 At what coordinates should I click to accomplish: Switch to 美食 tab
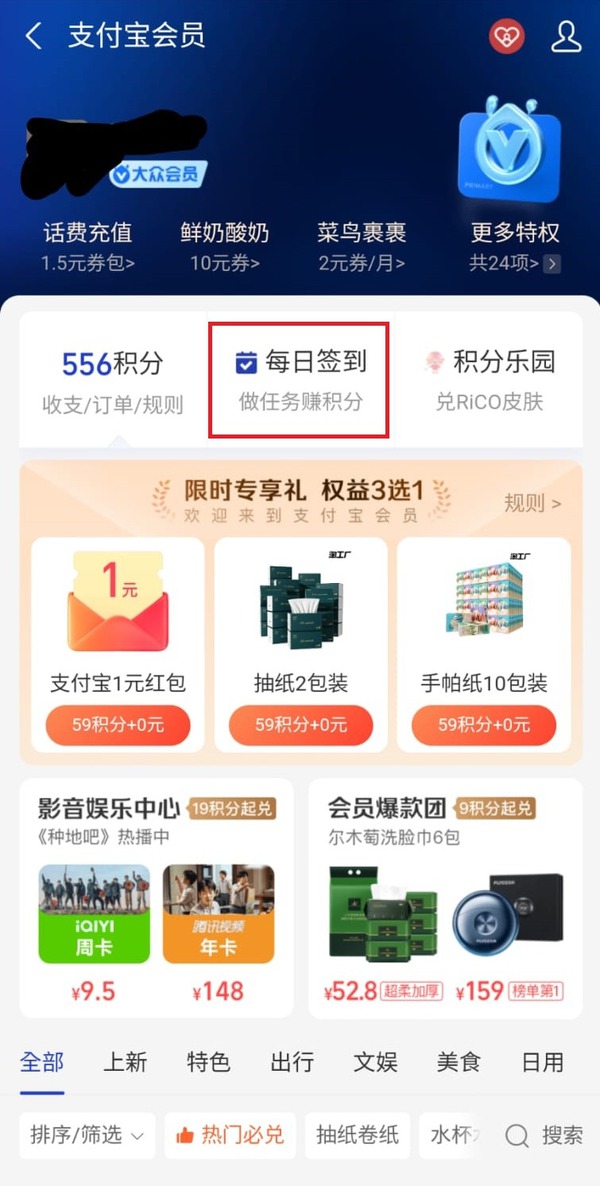click(458, 1062)
